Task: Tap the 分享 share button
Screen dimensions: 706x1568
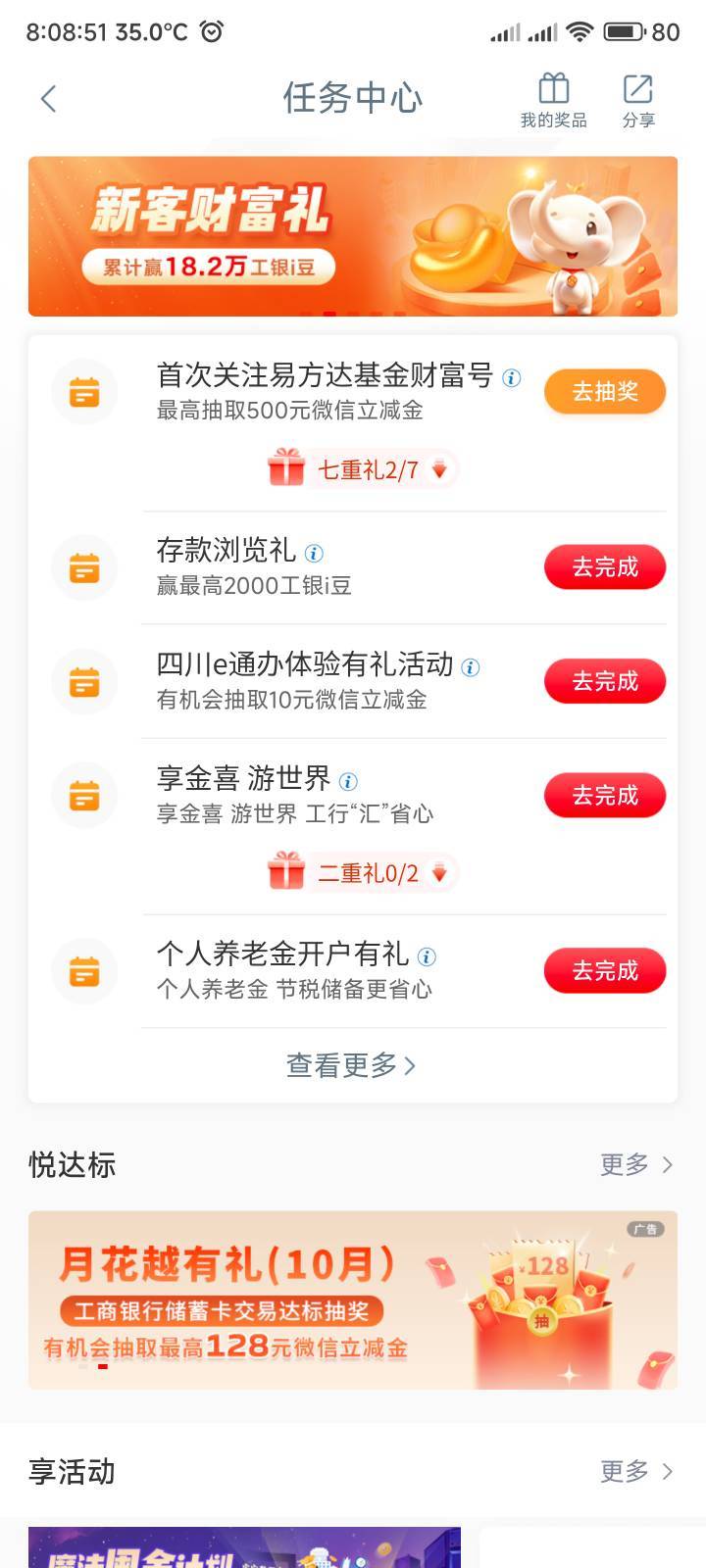Action: 638,100
